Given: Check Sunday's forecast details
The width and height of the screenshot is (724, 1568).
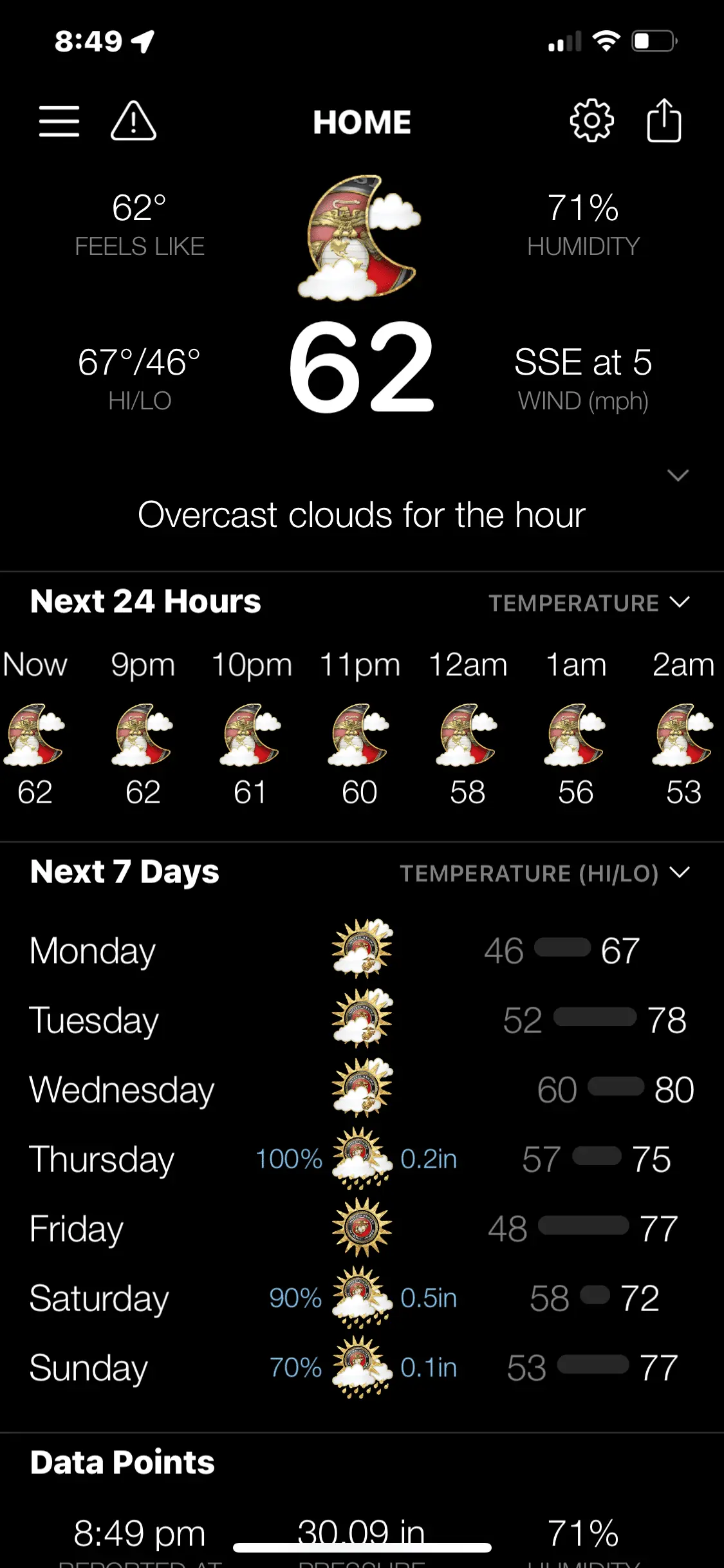Looking at the screenshot, I should (x=362, y=1367).
